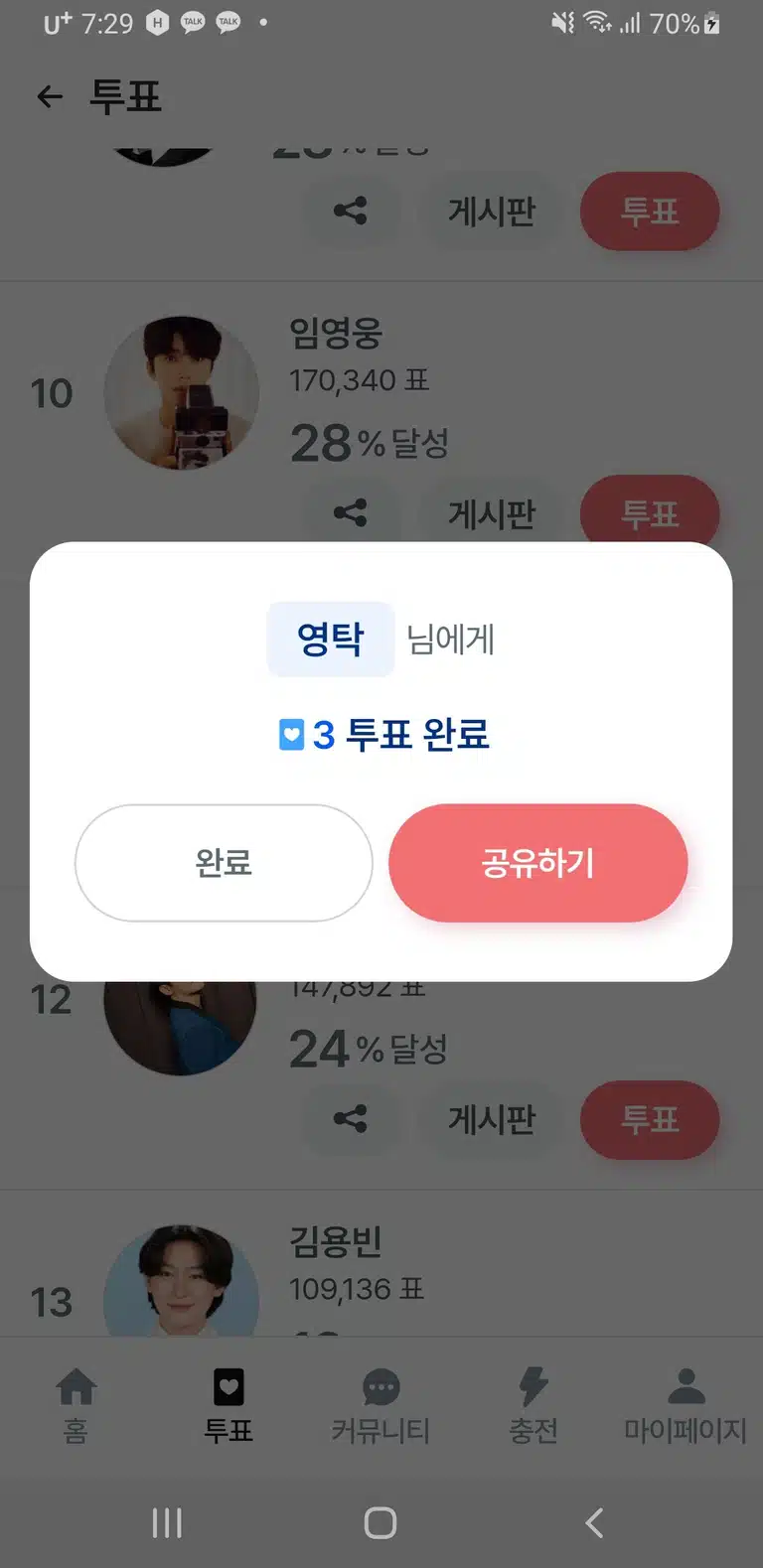This screenshot has height=1568, width=763.
Task: Share the rank 12 artist's entry
Action: (x=350, y=1119)
